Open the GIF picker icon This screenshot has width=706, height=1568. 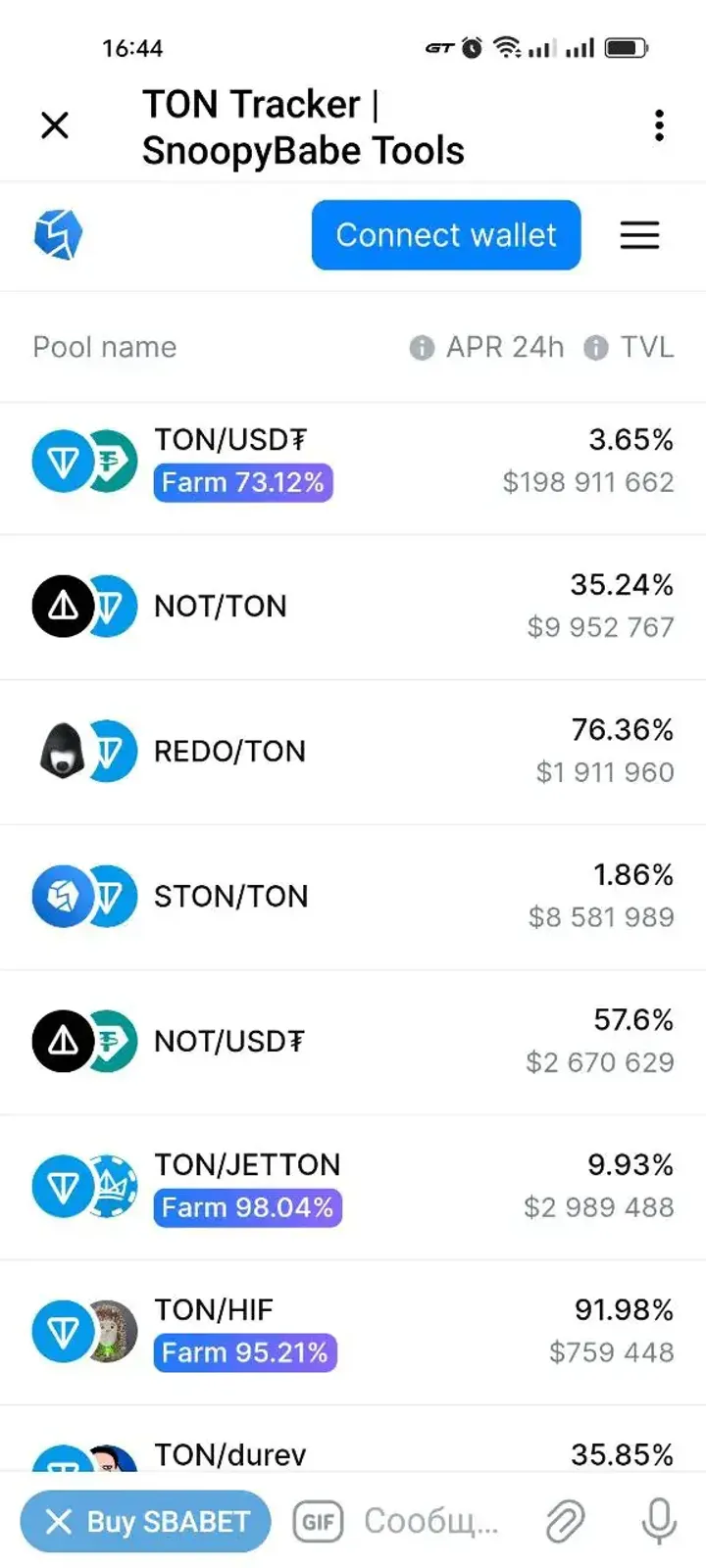(x=317, y=1521)
